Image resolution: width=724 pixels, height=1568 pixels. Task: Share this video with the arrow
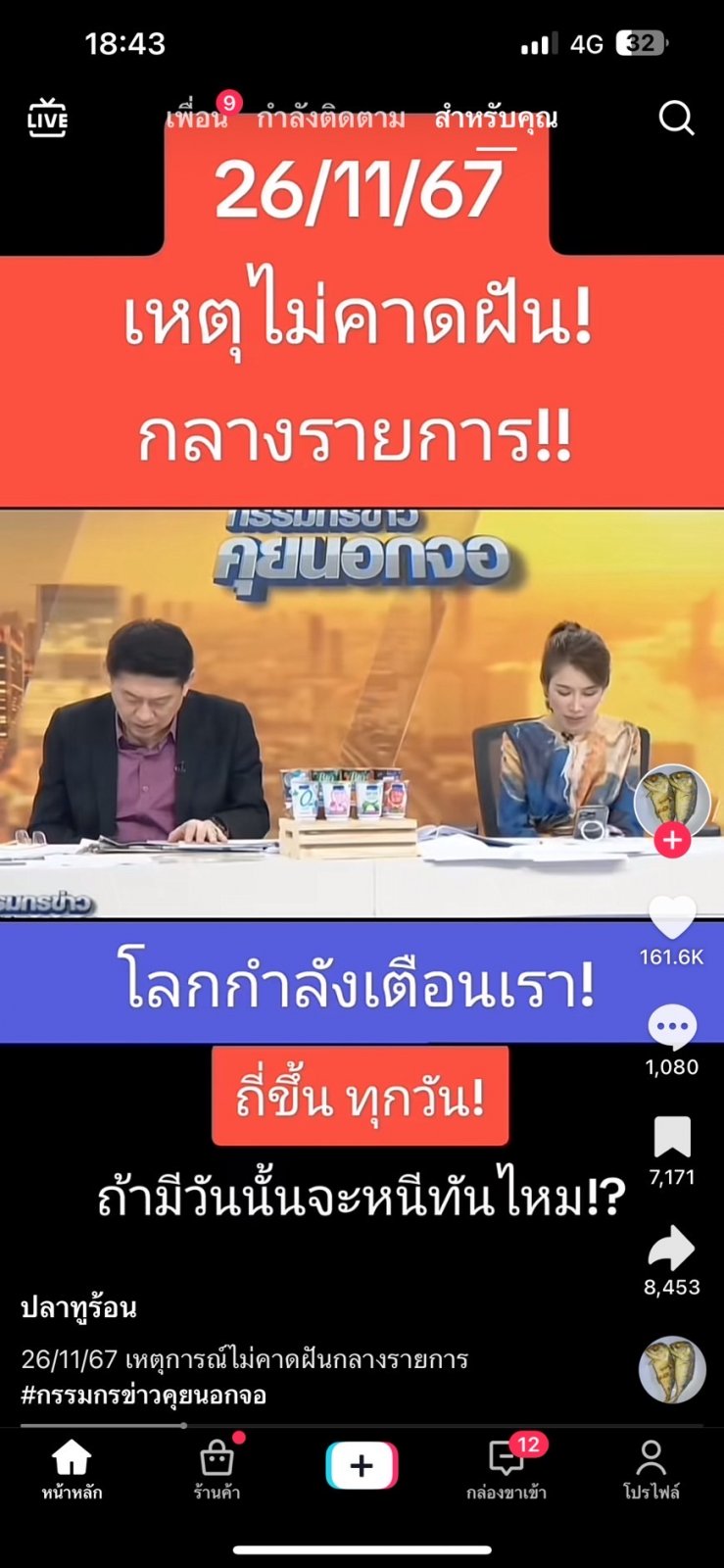pos(672,1249)
